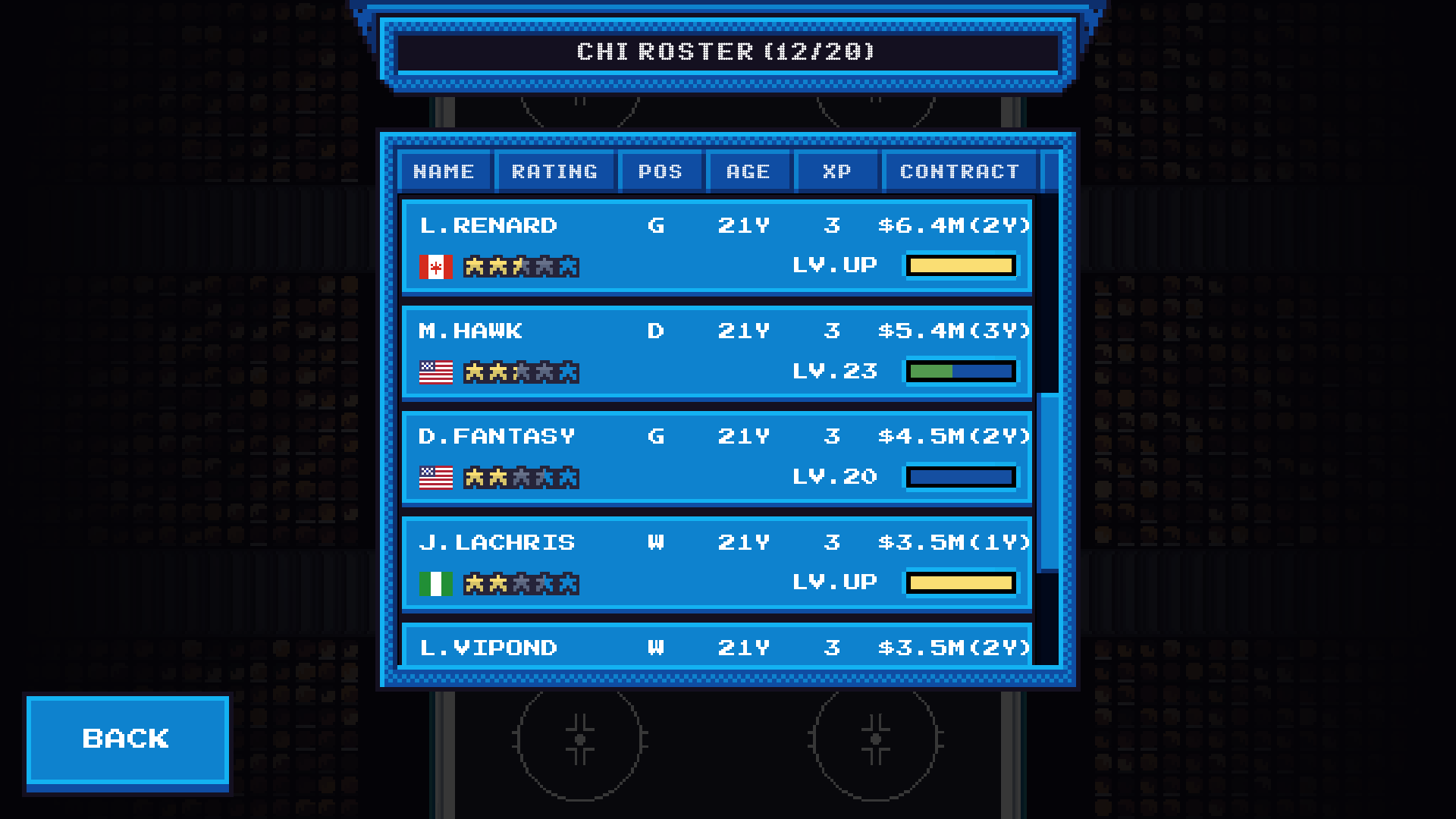Sort roster by AGE column

748,172
